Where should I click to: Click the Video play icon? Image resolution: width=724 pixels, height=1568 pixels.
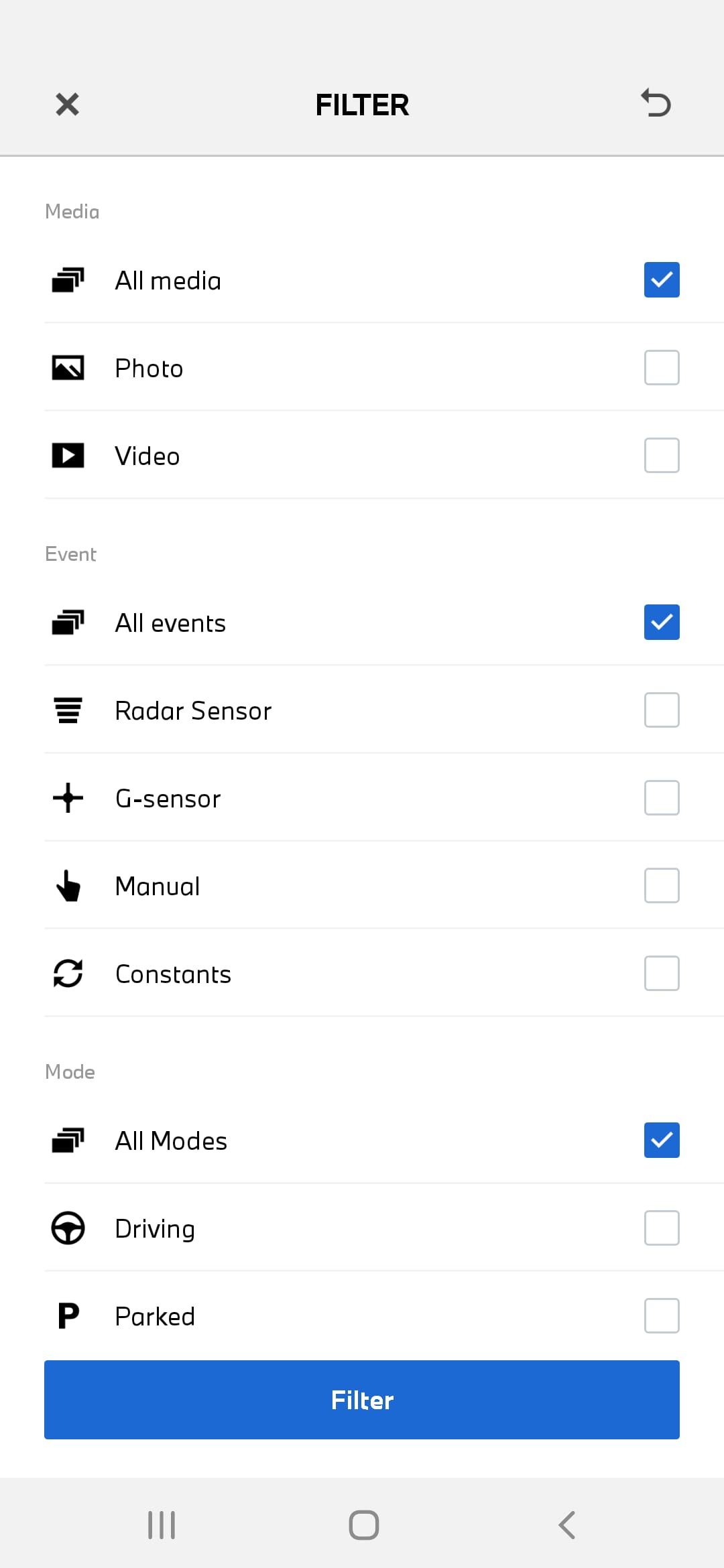tap(68, 455)
